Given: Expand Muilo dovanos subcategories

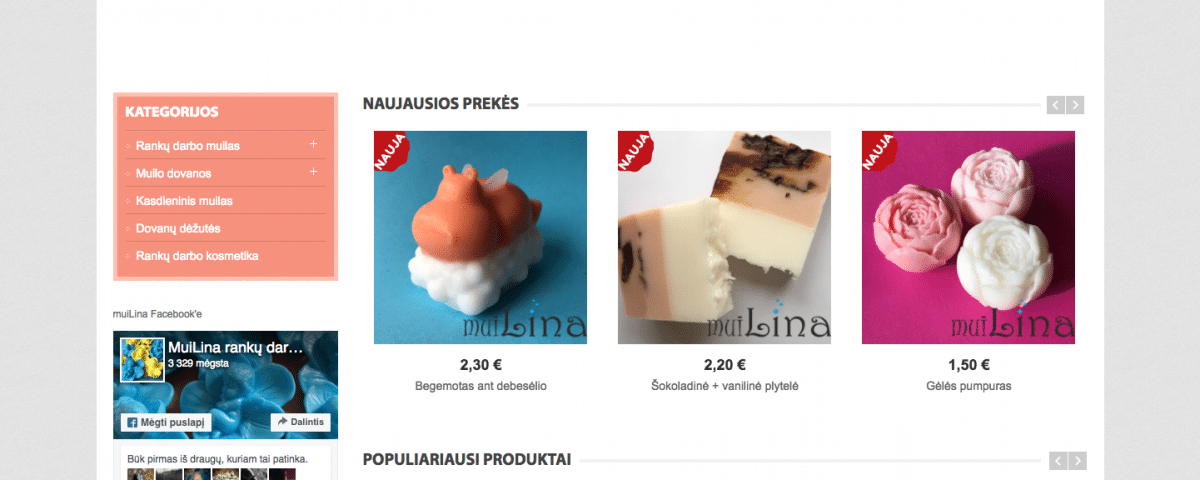Looking at the screenshot, I should [x=313, y=172].
